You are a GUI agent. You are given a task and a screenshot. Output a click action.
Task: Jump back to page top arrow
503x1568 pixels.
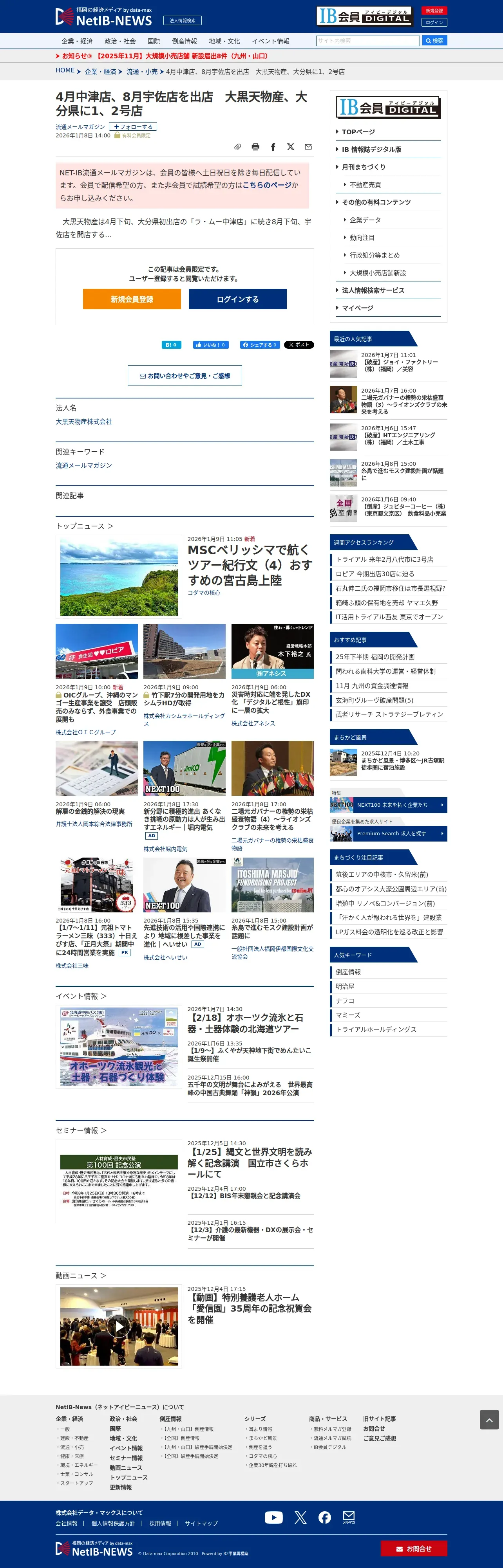[x=489, y=1420]
